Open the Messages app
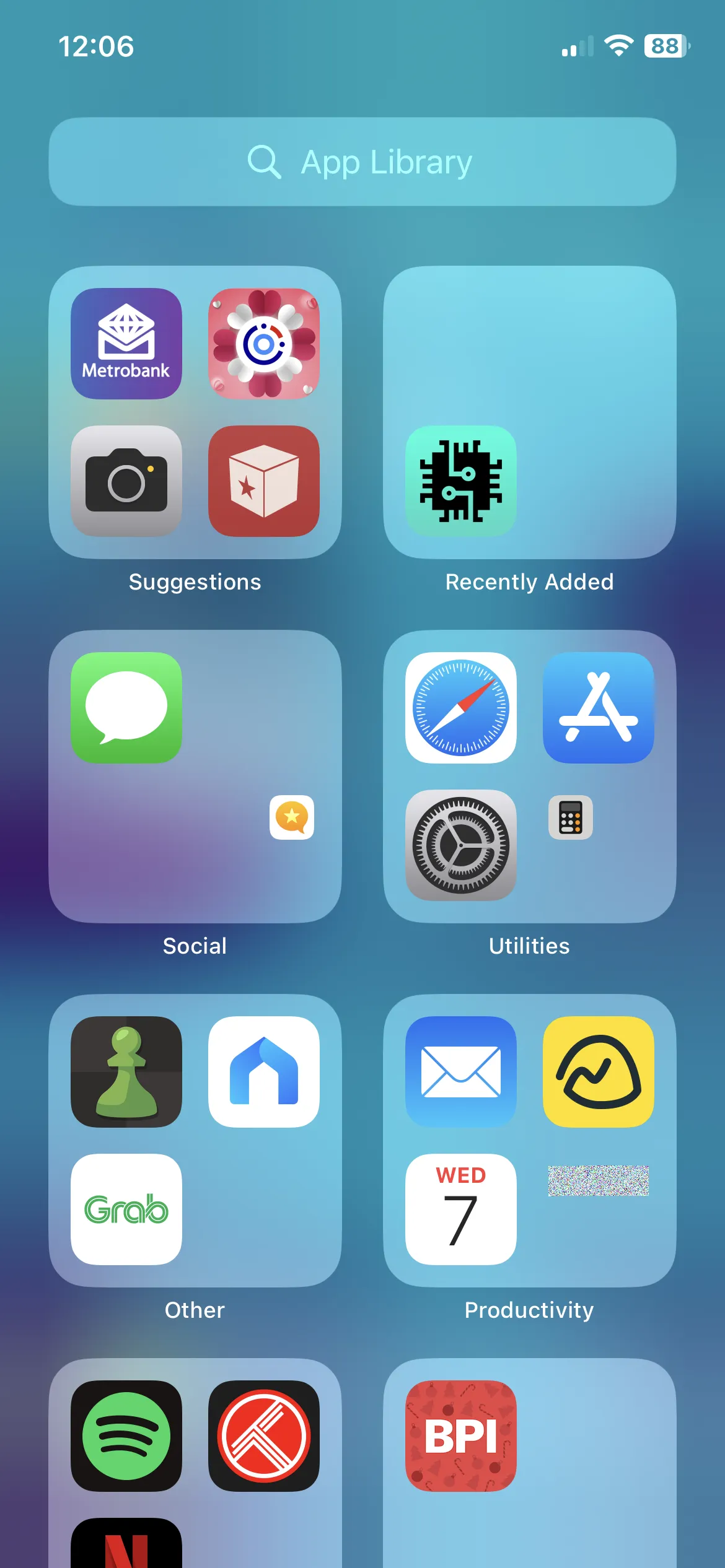The height and width of the screenshot is (1568, 725). (126, 707)
